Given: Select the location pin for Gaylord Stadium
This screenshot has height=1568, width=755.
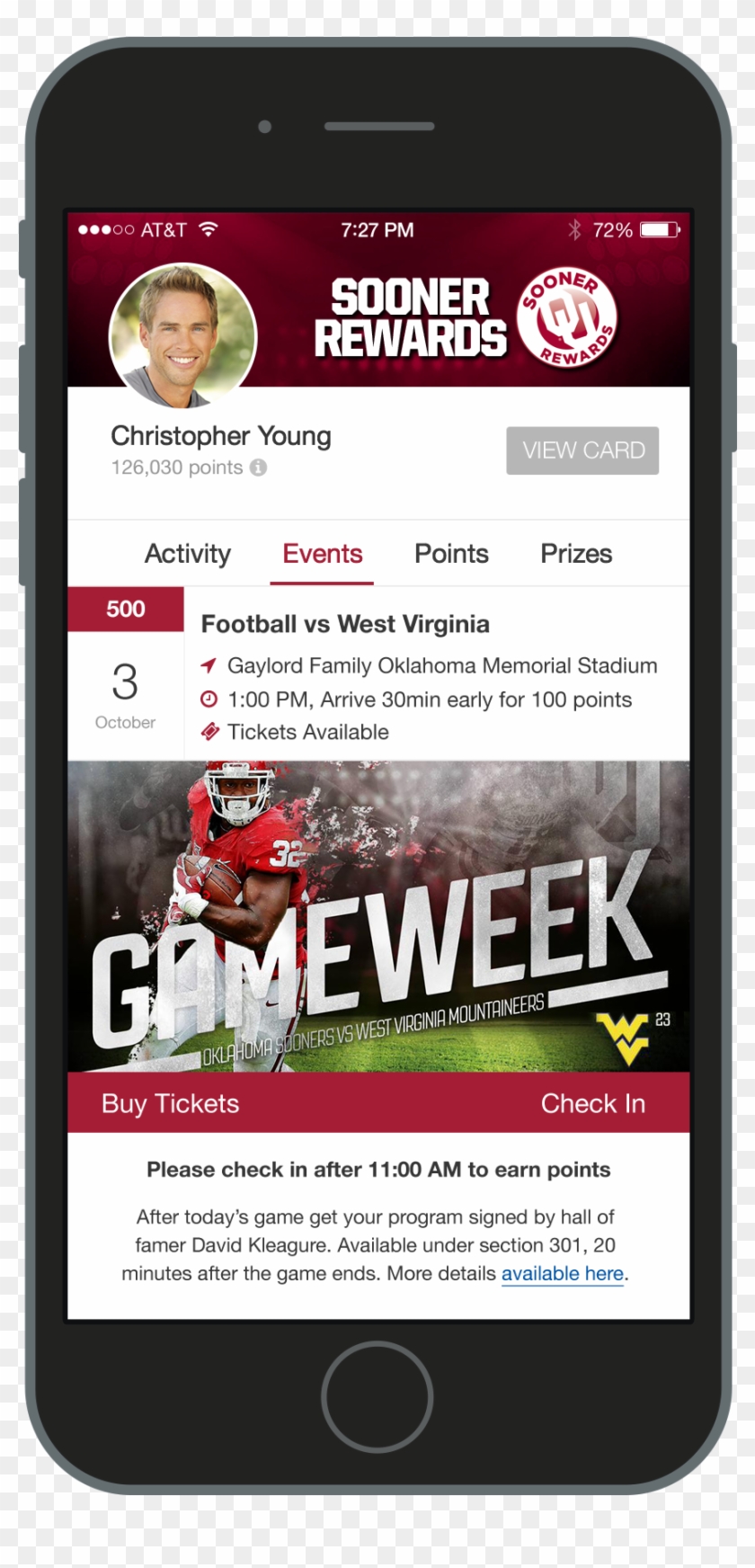Looking at the screenshot, I should 209,666.
